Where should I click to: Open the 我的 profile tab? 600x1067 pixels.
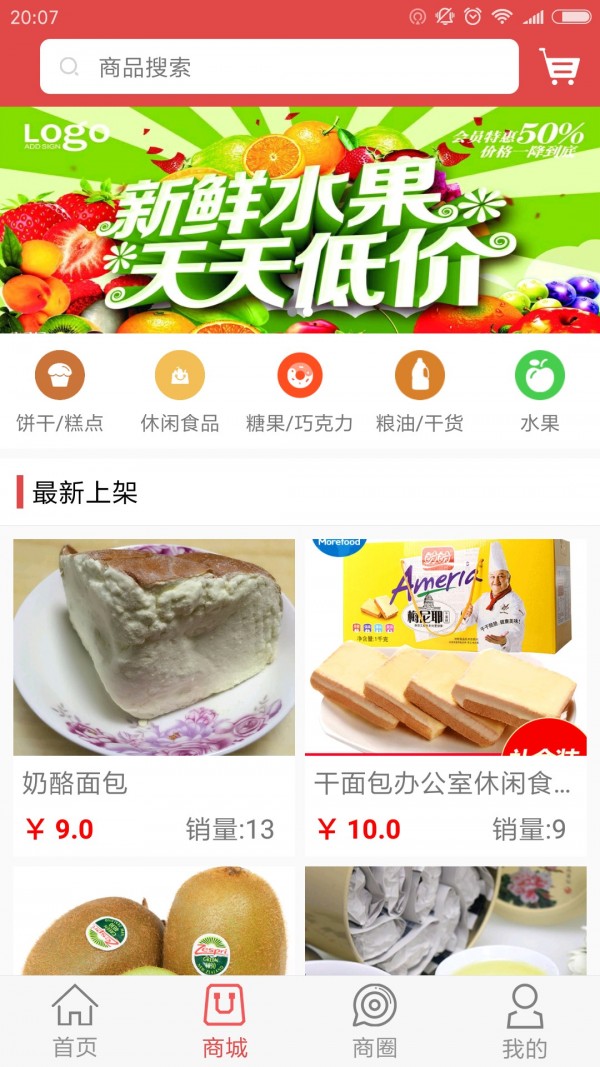coord(525,1020)
